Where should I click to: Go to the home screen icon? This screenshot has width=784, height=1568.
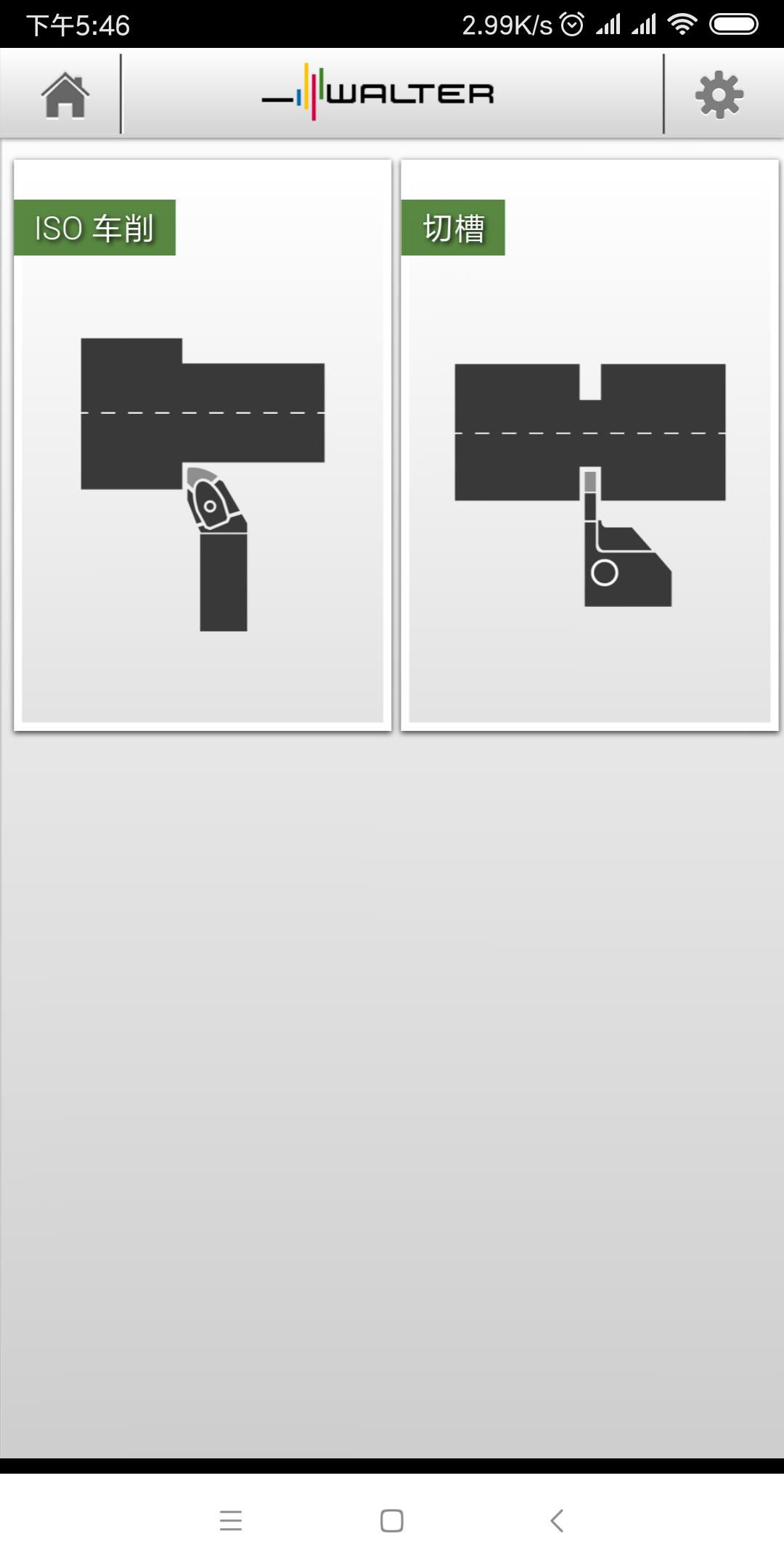(x=65, y=95)
